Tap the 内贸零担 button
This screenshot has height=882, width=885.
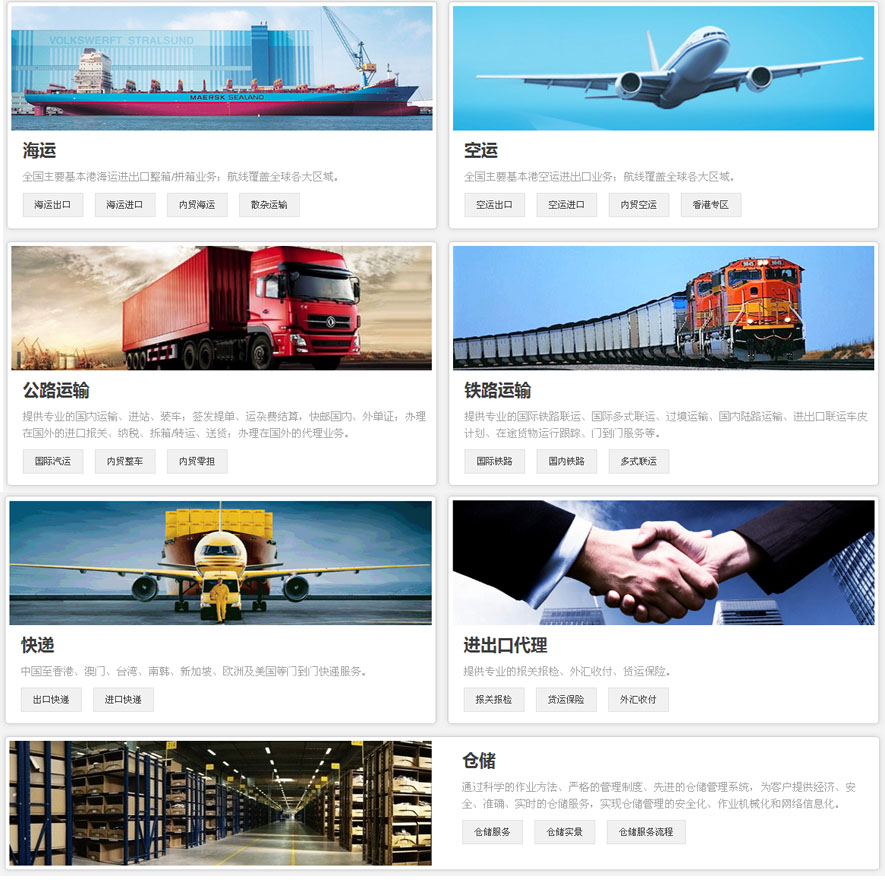point(197,462)
